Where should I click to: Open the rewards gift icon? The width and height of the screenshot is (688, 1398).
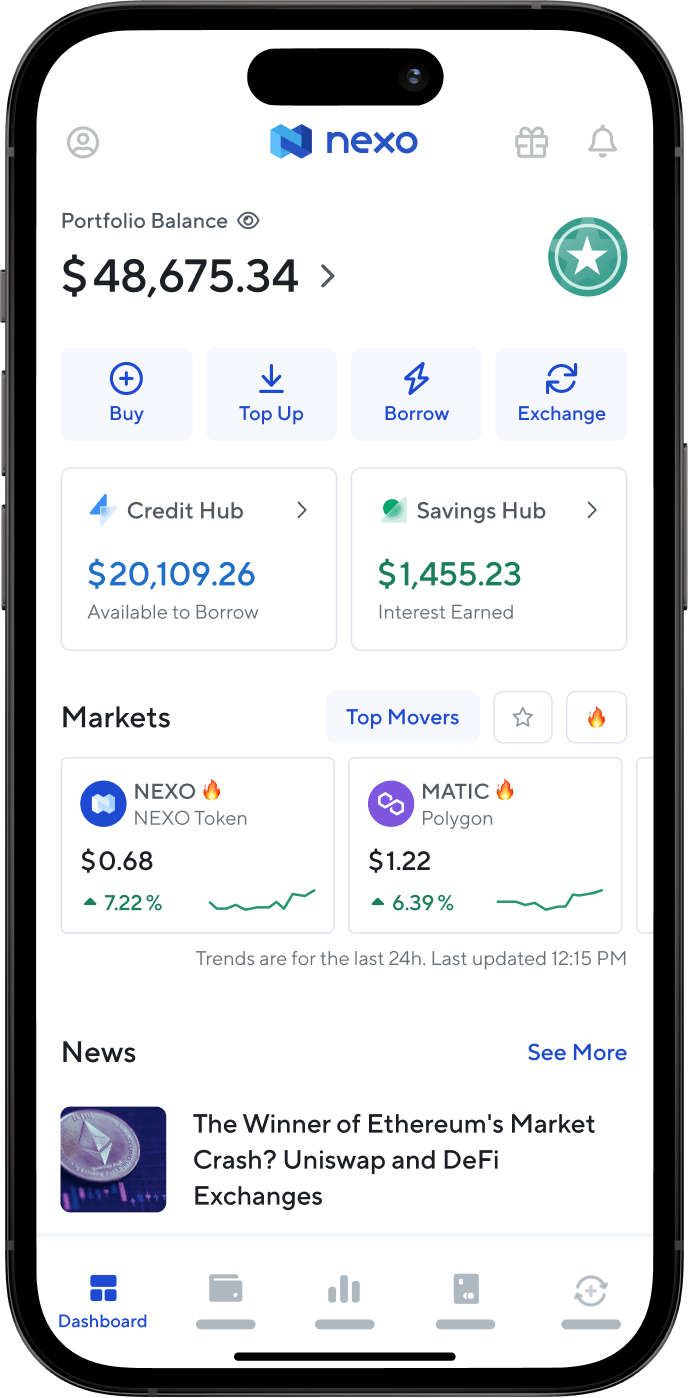(531, 142)
